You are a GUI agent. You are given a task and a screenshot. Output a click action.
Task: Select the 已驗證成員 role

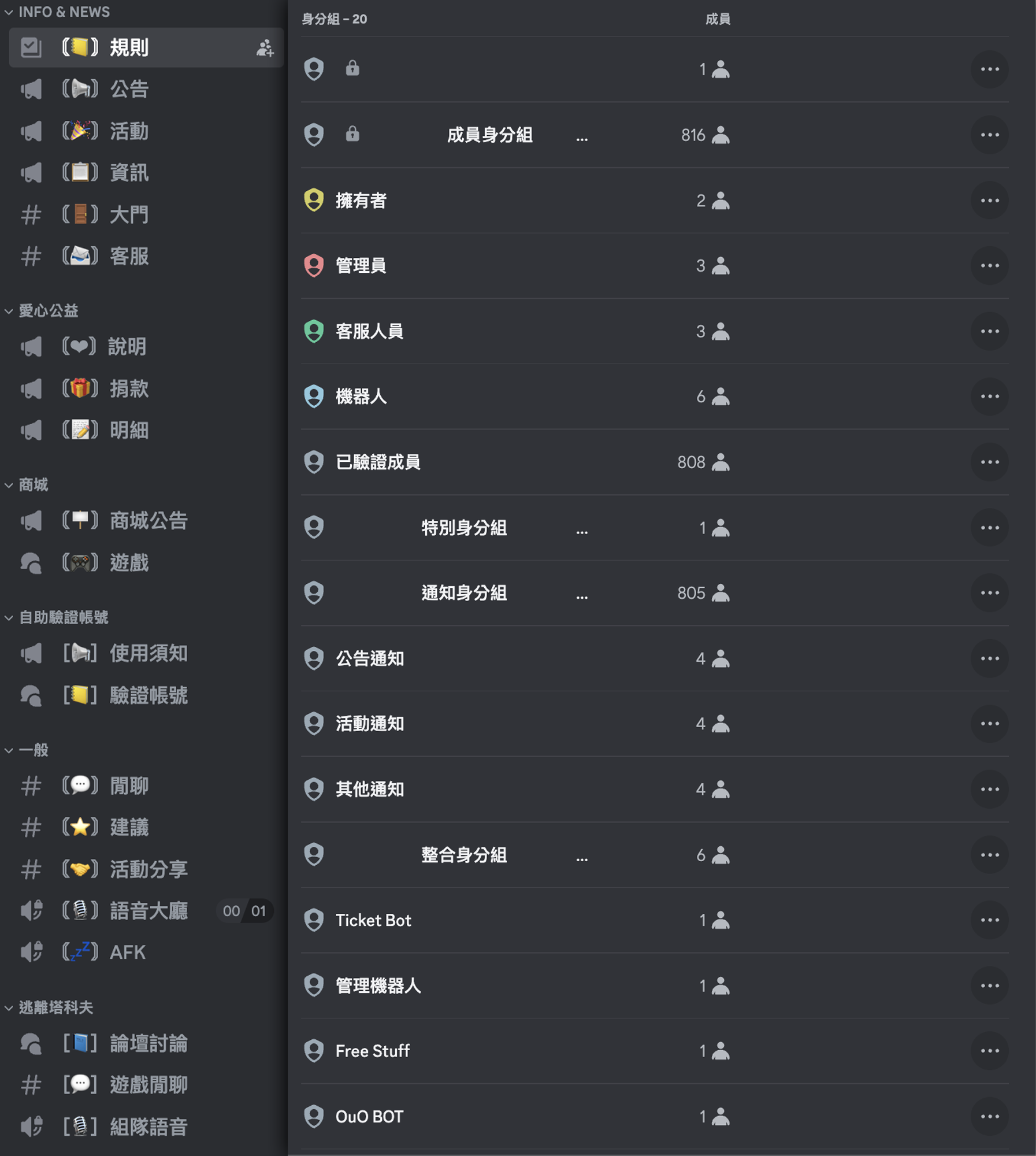coord(378,462)
